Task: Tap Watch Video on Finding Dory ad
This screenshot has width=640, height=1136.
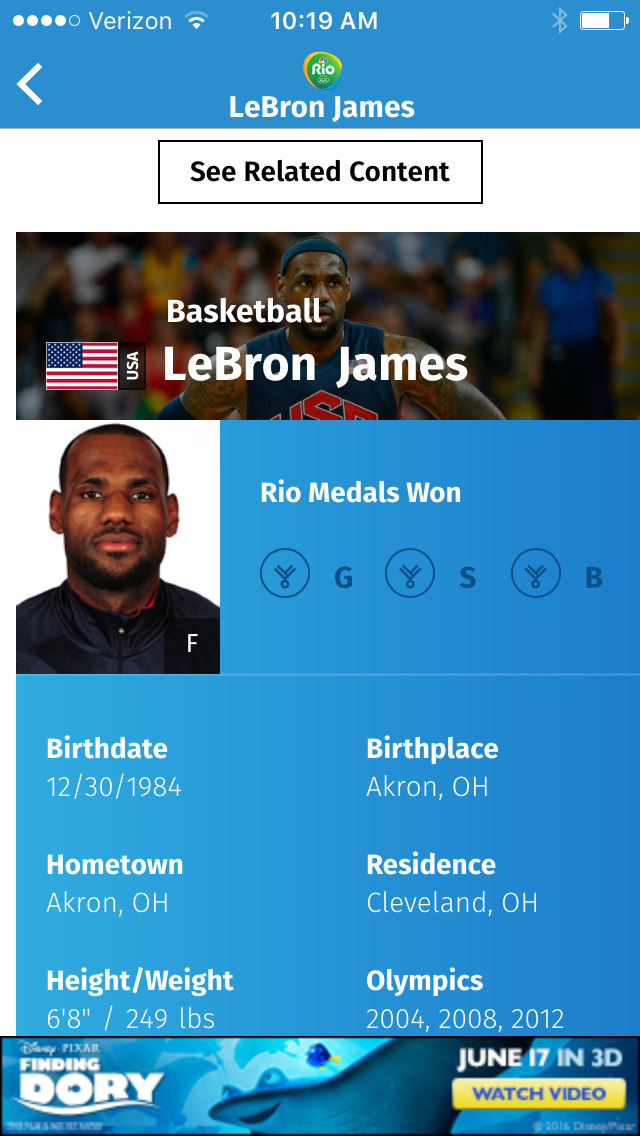Action: 539,1093
